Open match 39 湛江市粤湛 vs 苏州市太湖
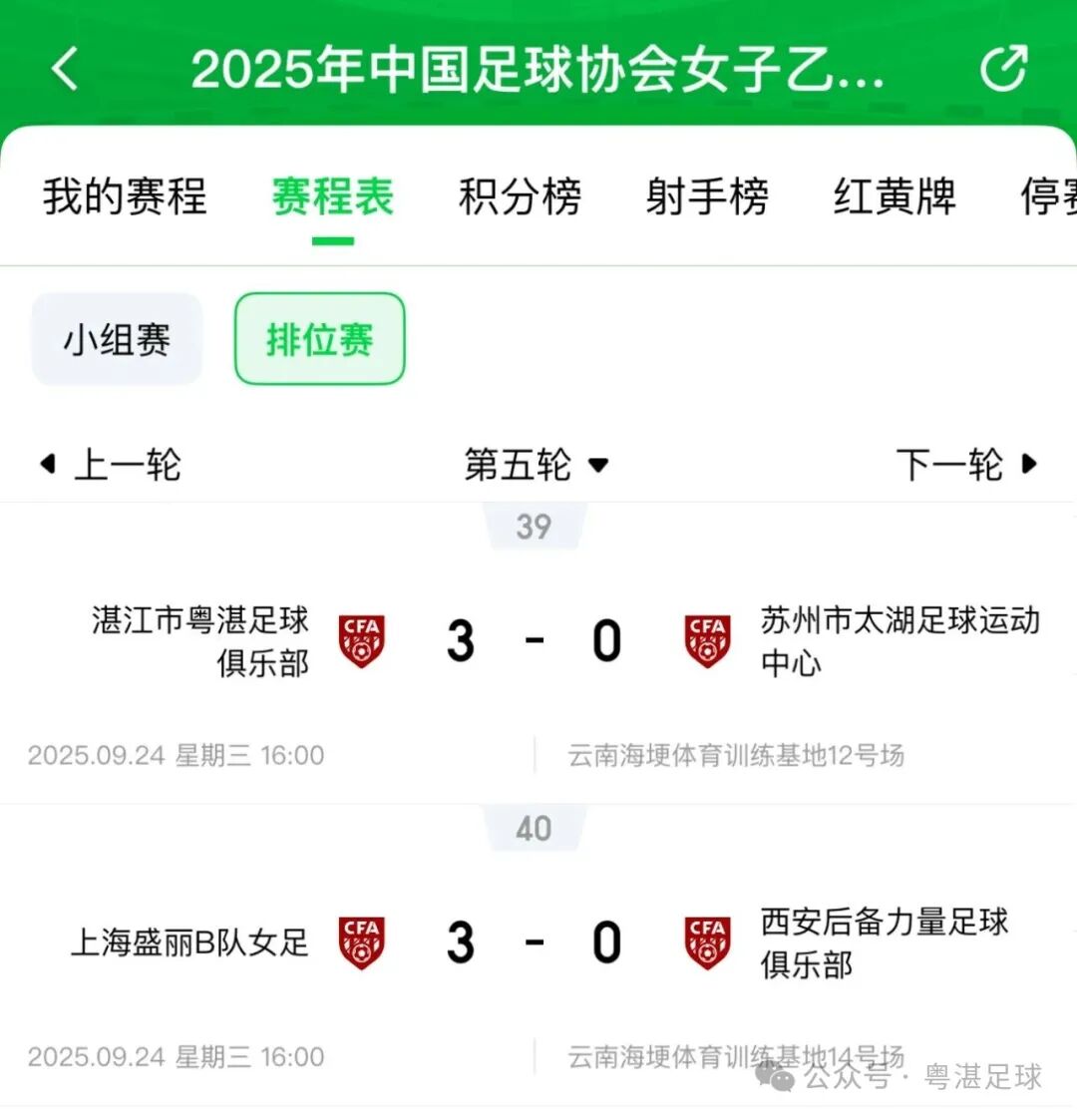Screen dimensions: 1077x1120 [x=535, y=641]
